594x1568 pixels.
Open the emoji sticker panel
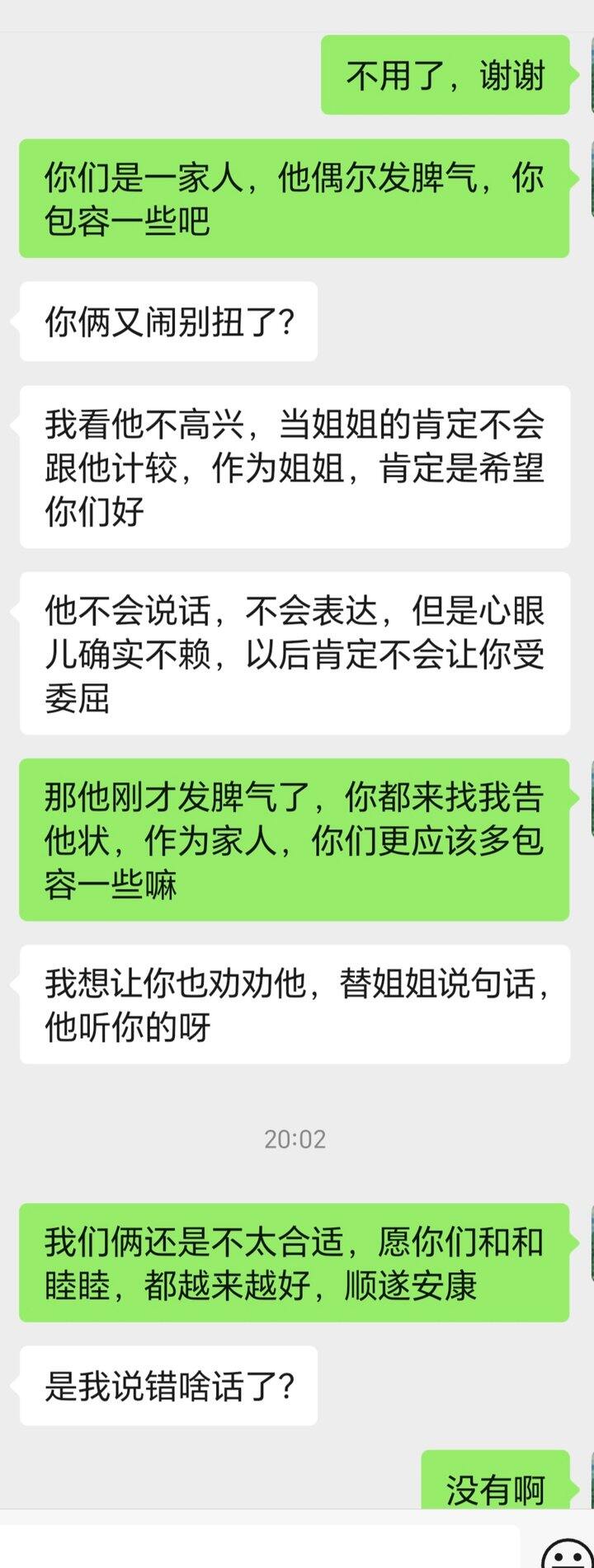(x=568, y=1553)
